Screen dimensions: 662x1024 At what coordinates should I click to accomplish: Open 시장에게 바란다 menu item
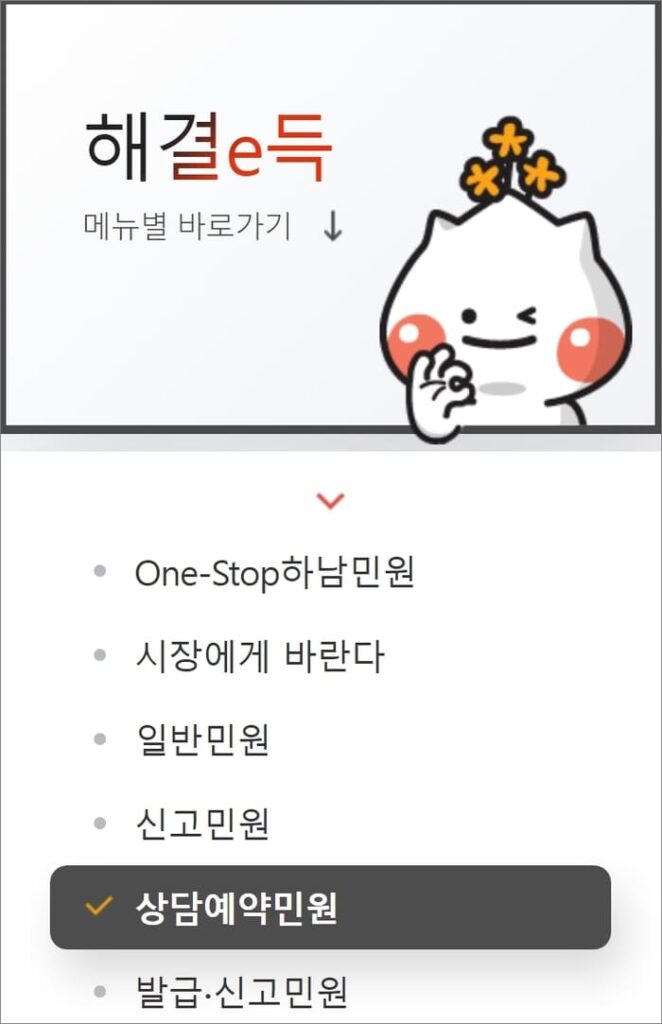pyautogui.click(x=259, y=657)
